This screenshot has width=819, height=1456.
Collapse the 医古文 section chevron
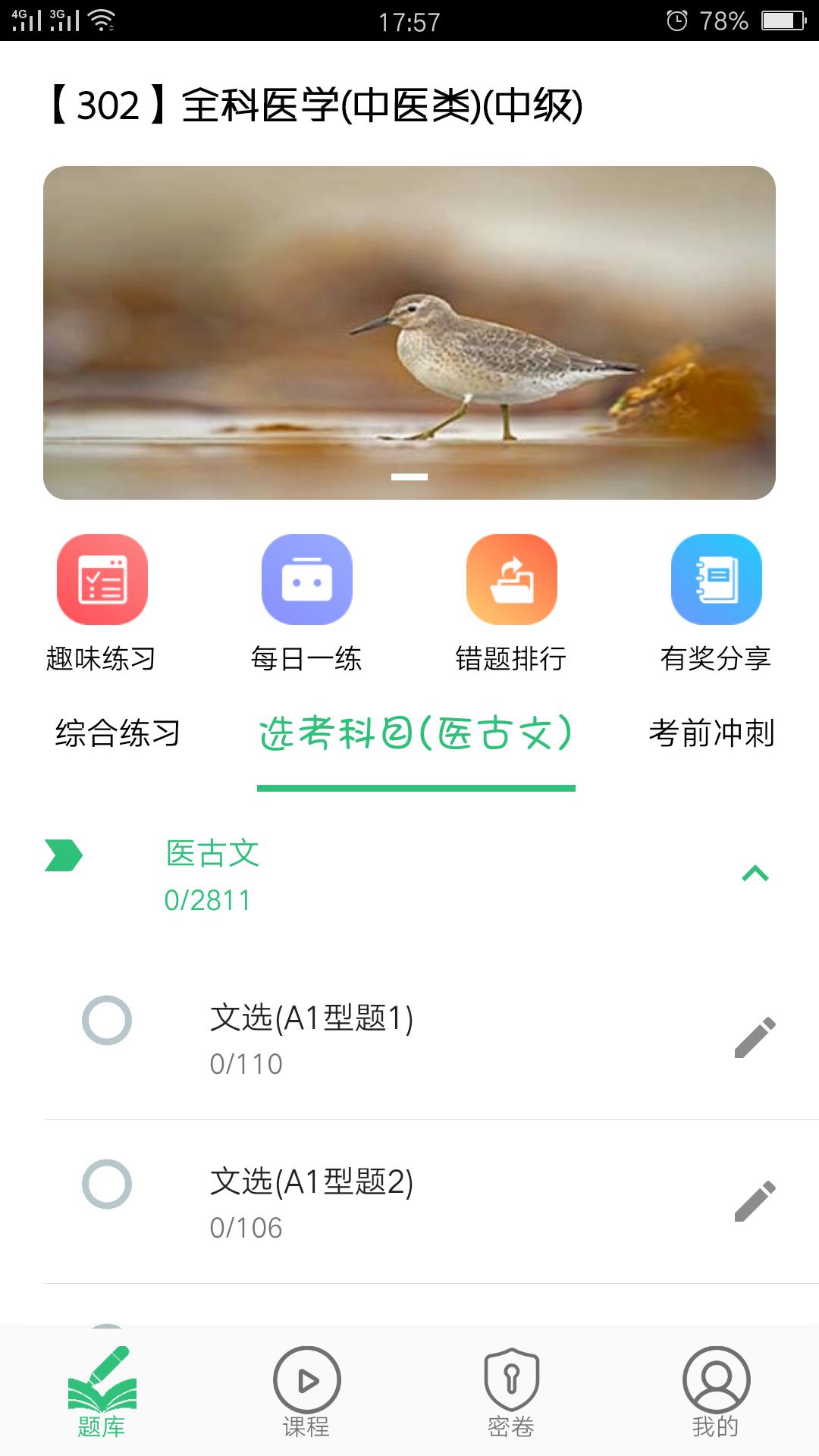[x=755, y=874]
